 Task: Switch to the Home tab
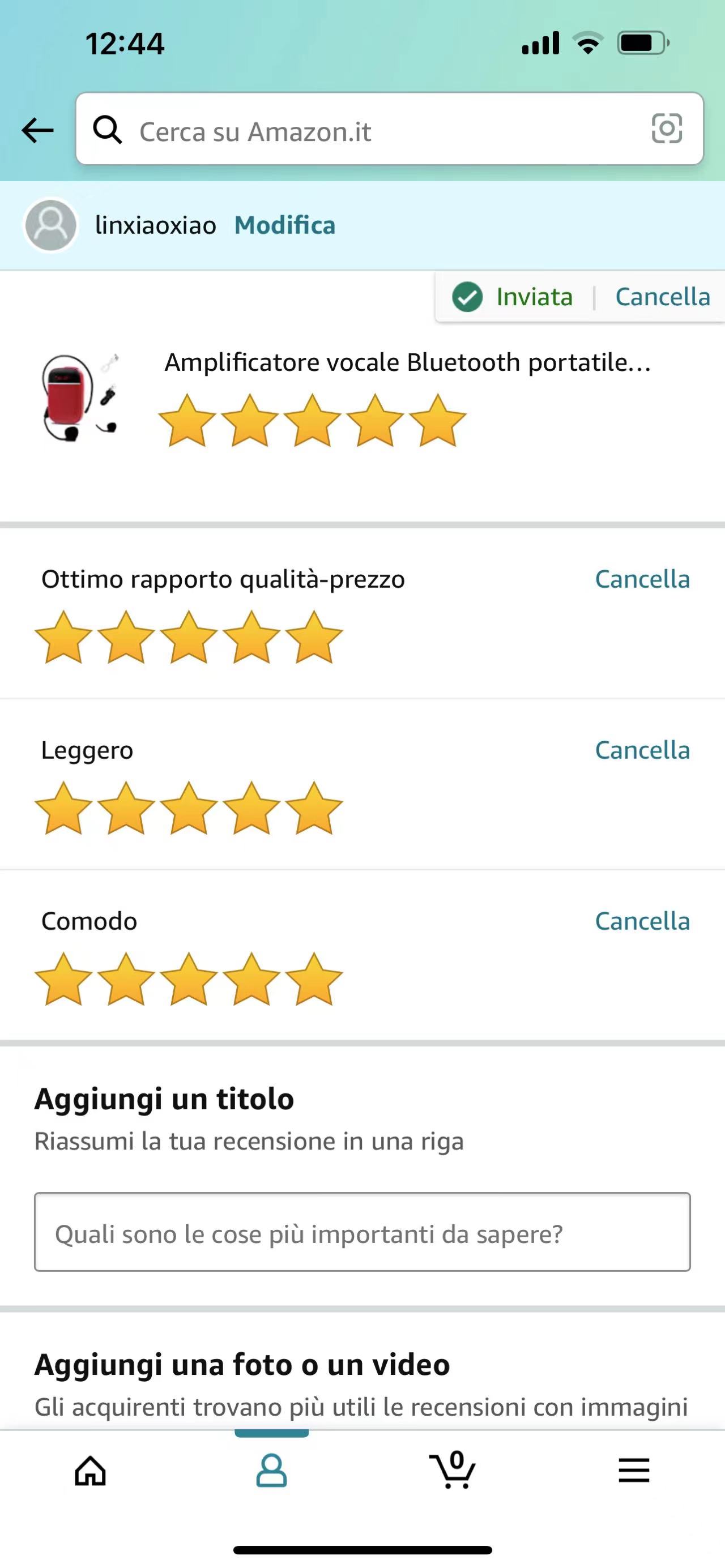point(90,1472)
